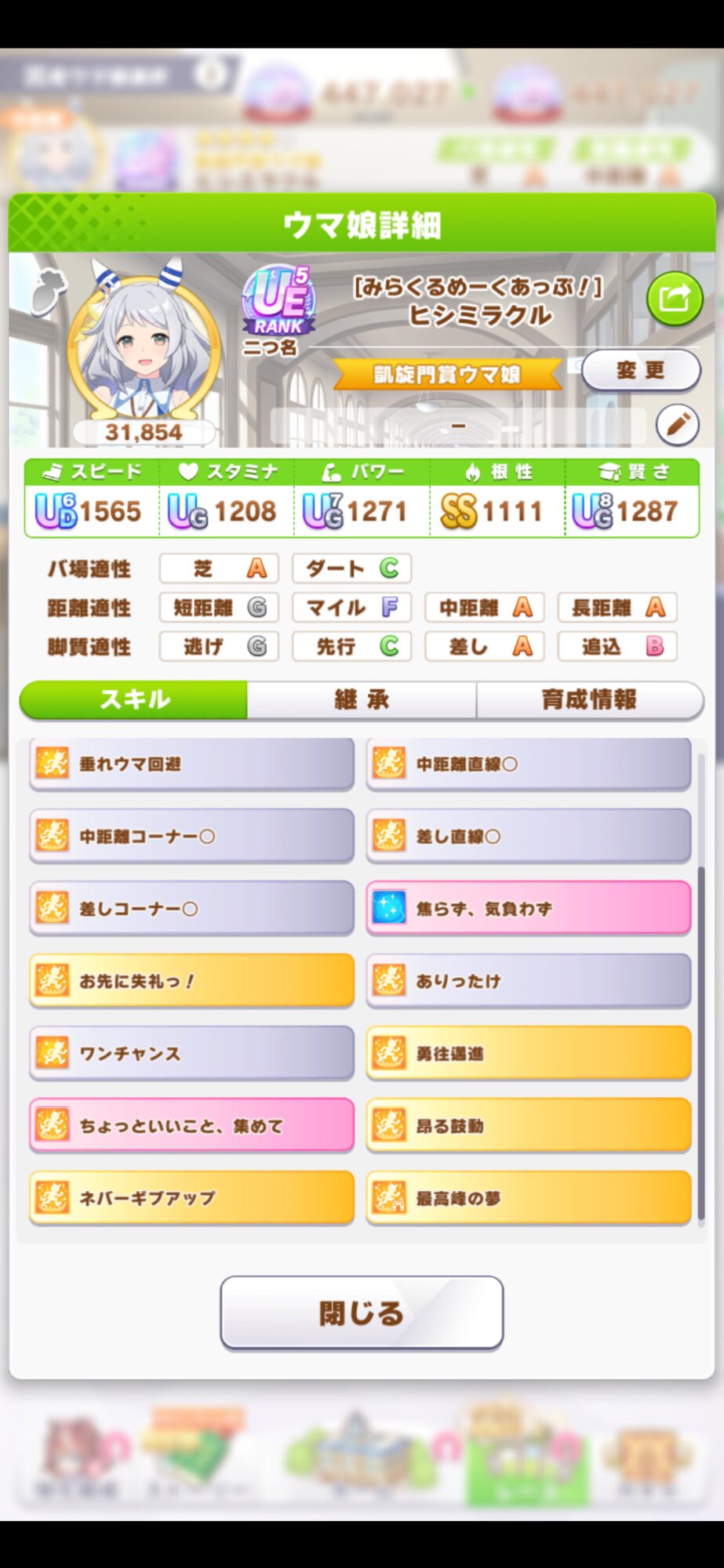Screen dimensions: 724x1568
Task: Close the dialog with 閉じる
Action: point(362,1312)
